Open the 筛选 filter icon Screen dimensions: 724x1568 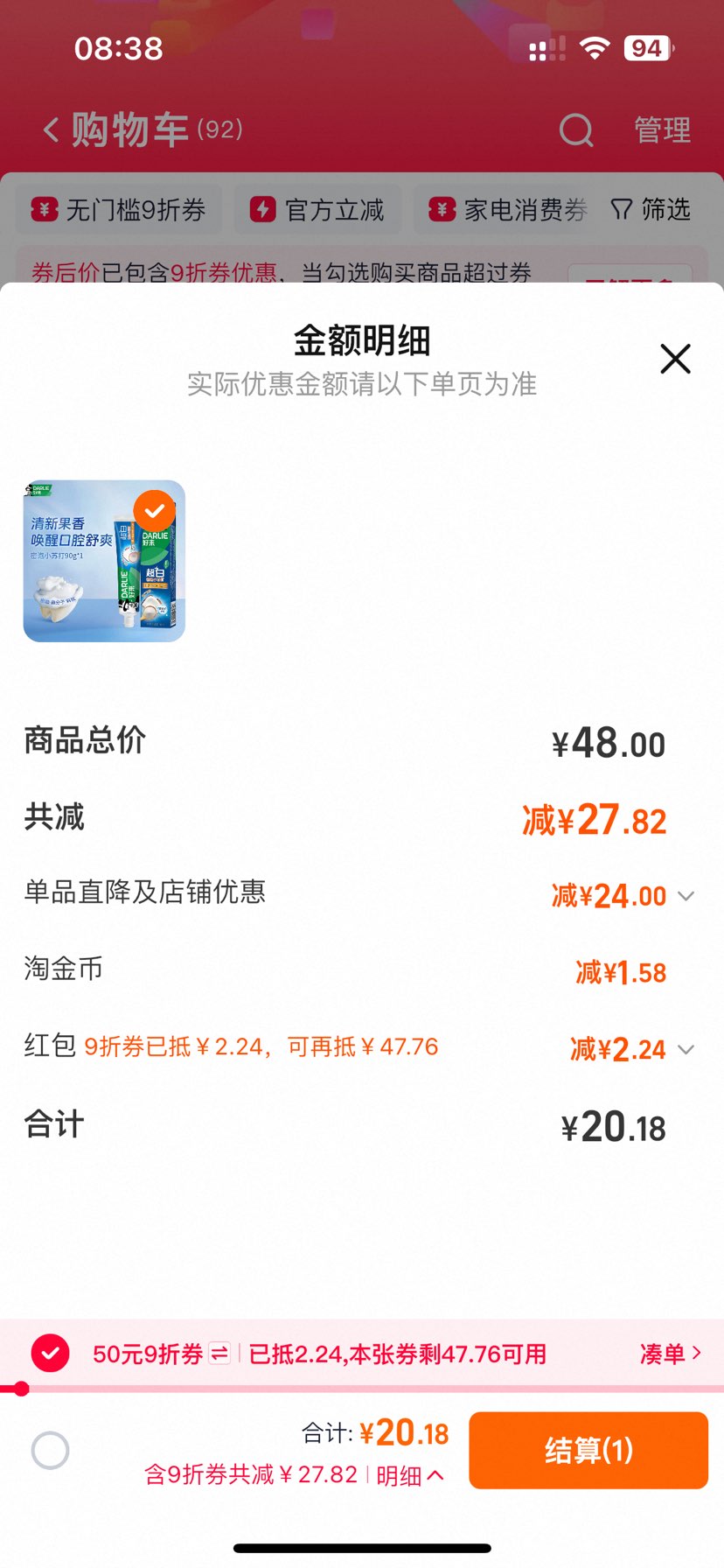tap(621, 209)
